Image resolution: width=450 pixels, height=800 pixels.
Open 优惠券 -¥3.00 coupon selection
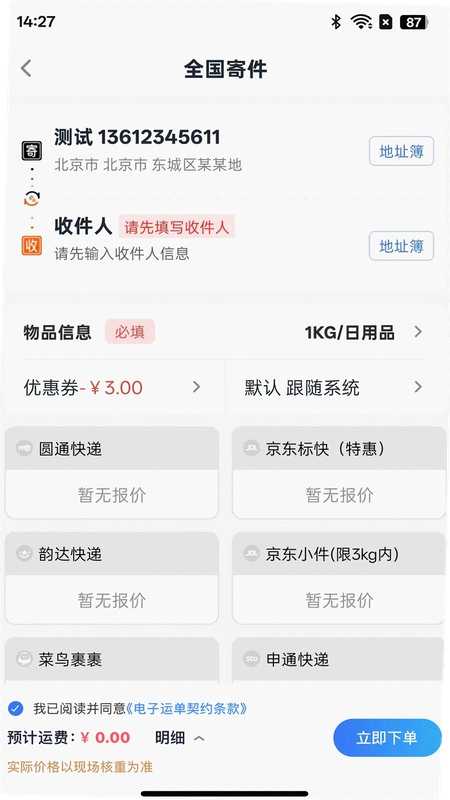tap(113, 387)
